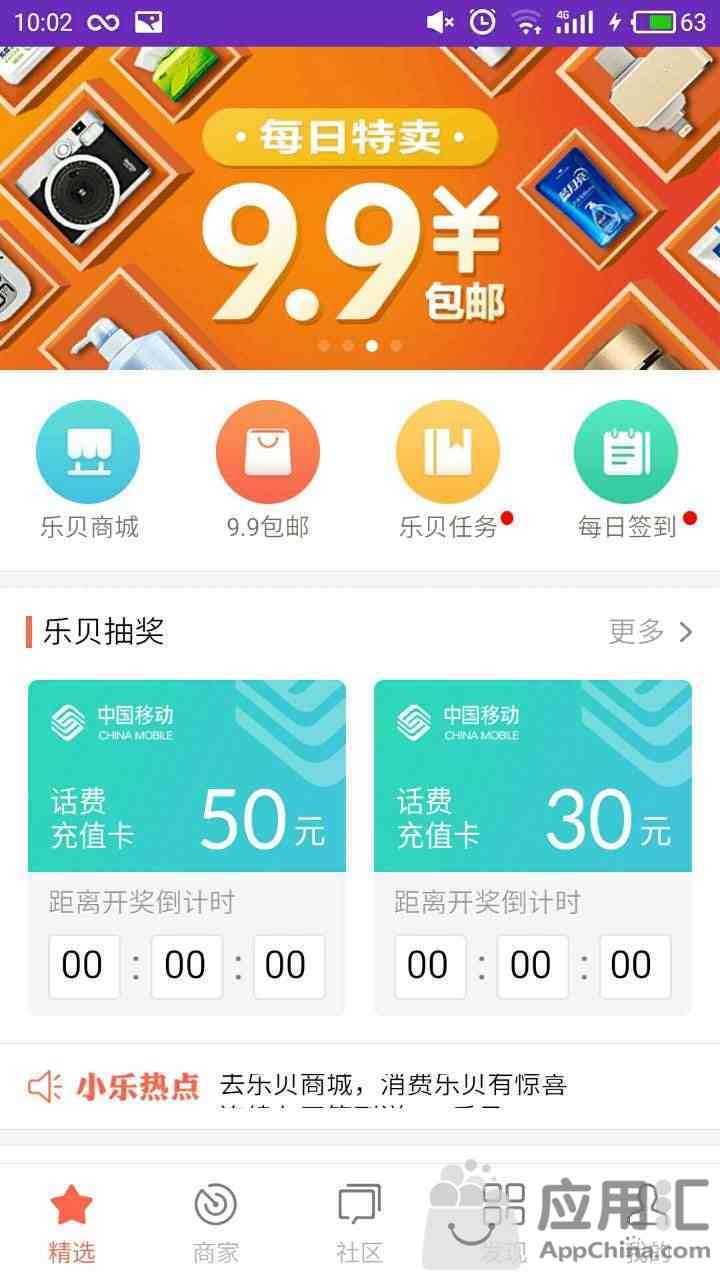Open 乐贝任务 shortcut
The image size is (720, 1280).
[x=447, y=469]
